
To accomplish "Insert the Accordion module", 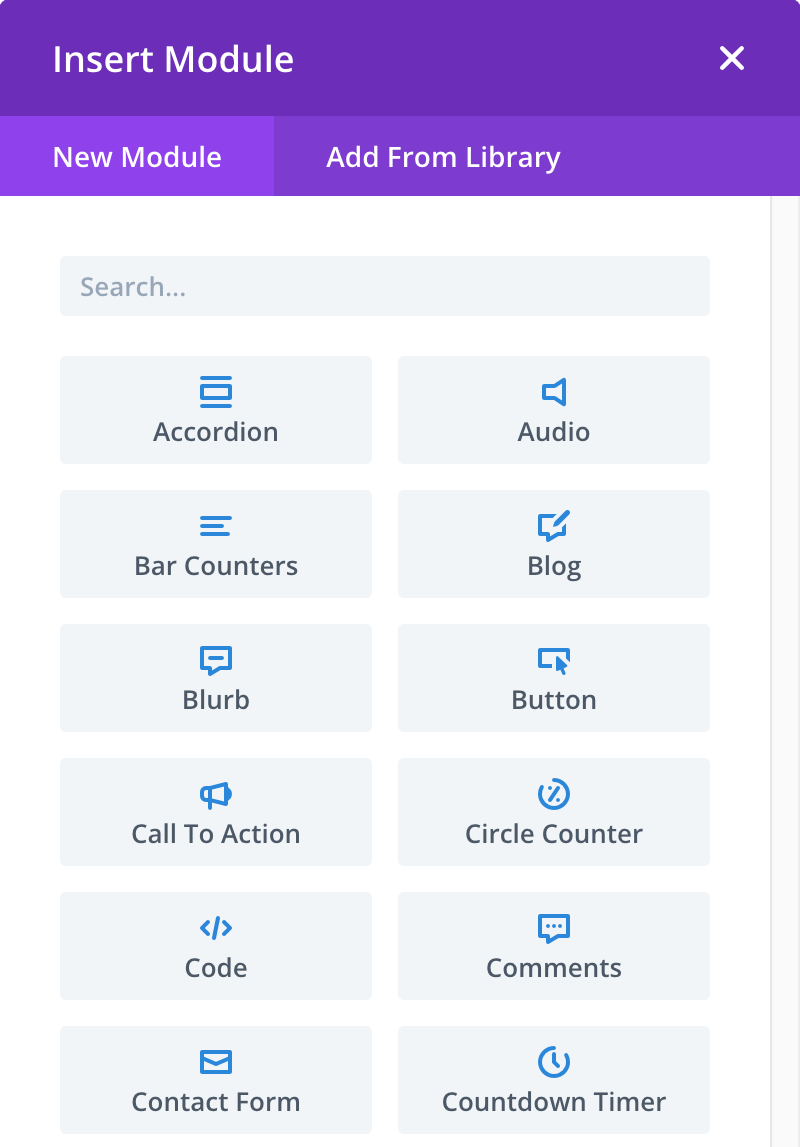I will click(216, 410).
